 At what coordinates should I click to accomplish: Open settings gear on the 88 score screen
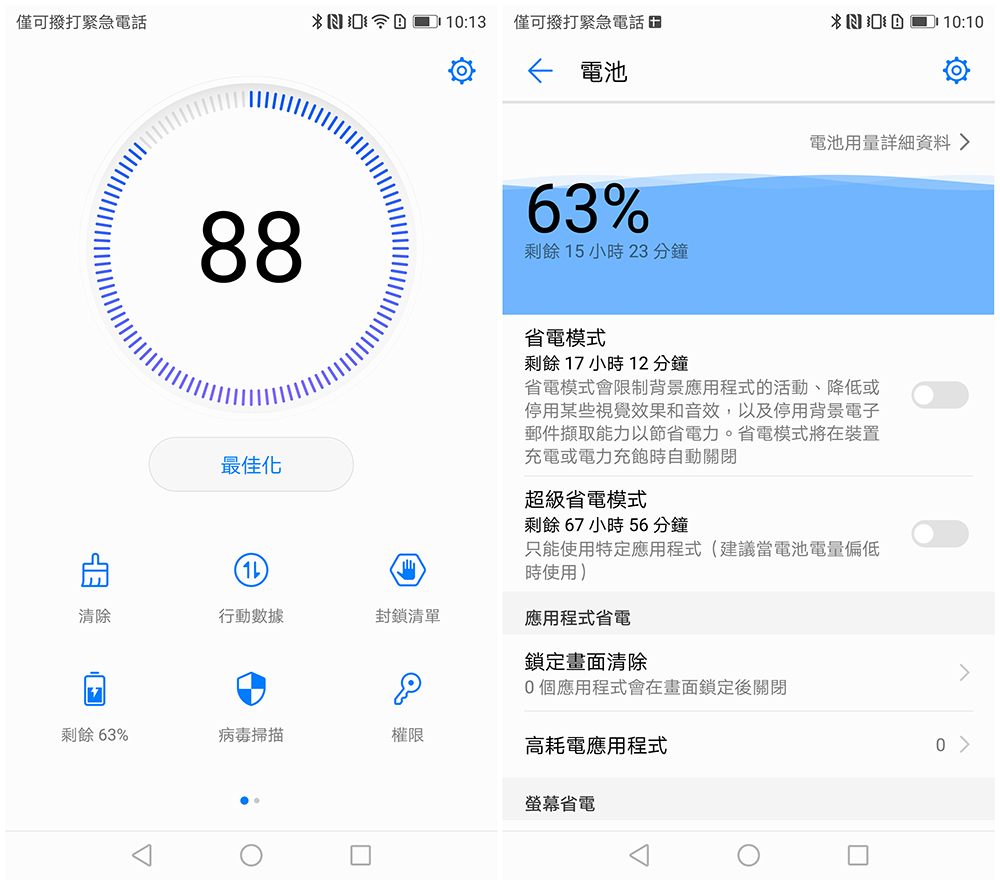[461, 70]
